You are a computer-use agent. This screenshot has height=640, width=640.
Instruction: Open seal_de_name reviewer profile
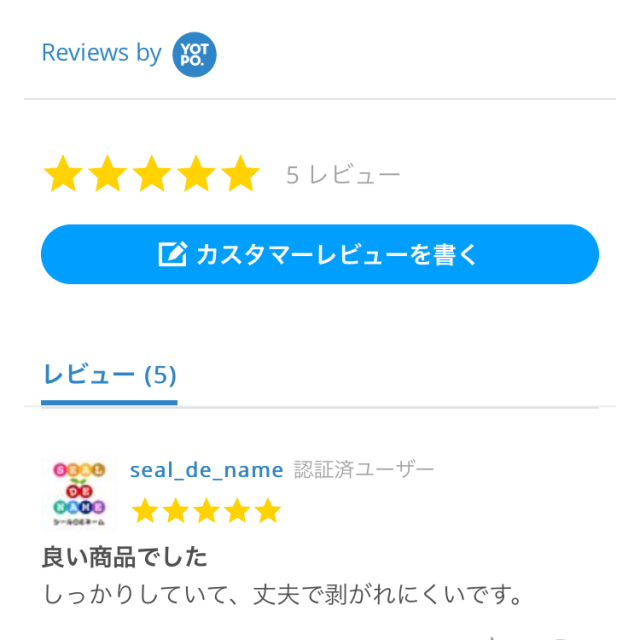[206, 470]
